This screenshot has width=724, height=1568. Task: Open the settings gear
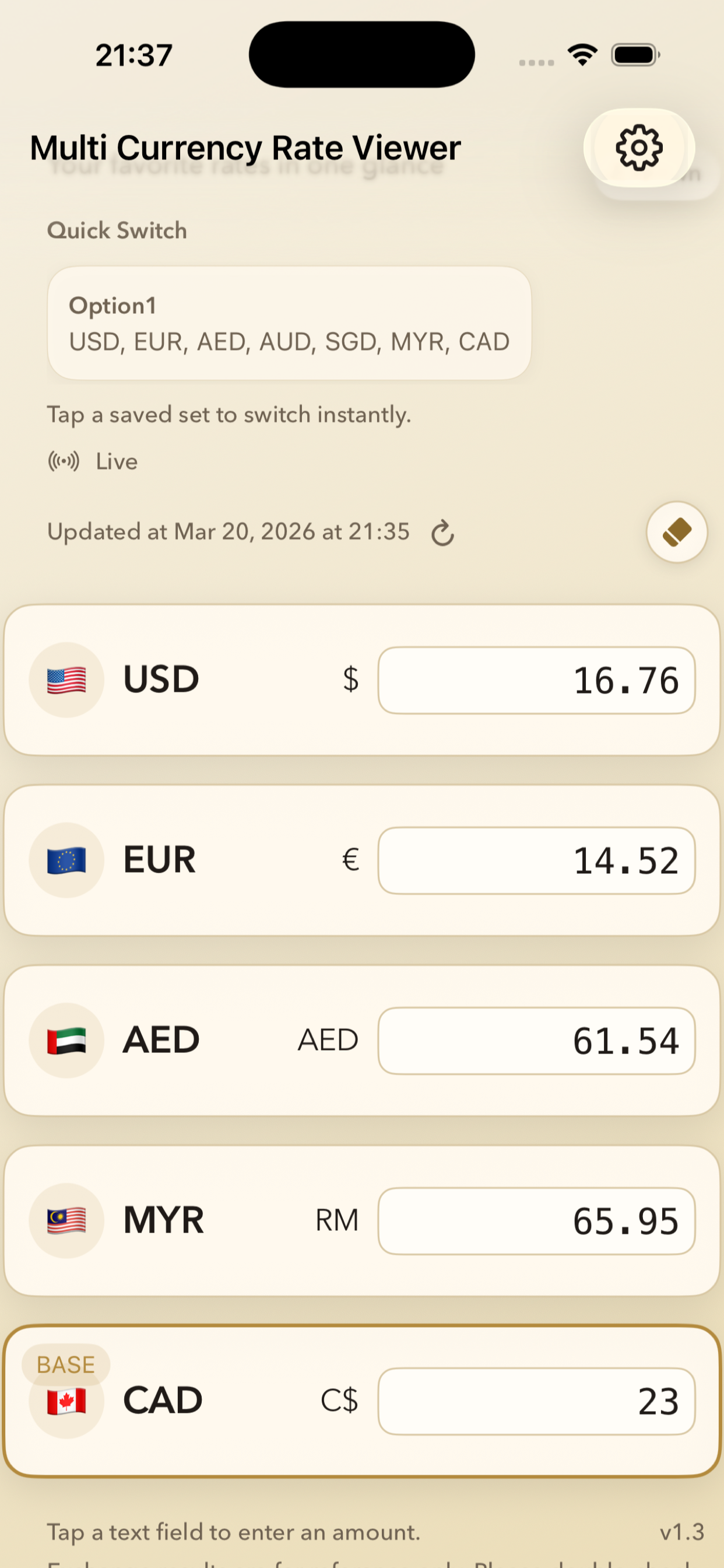[x=638, y=148]
